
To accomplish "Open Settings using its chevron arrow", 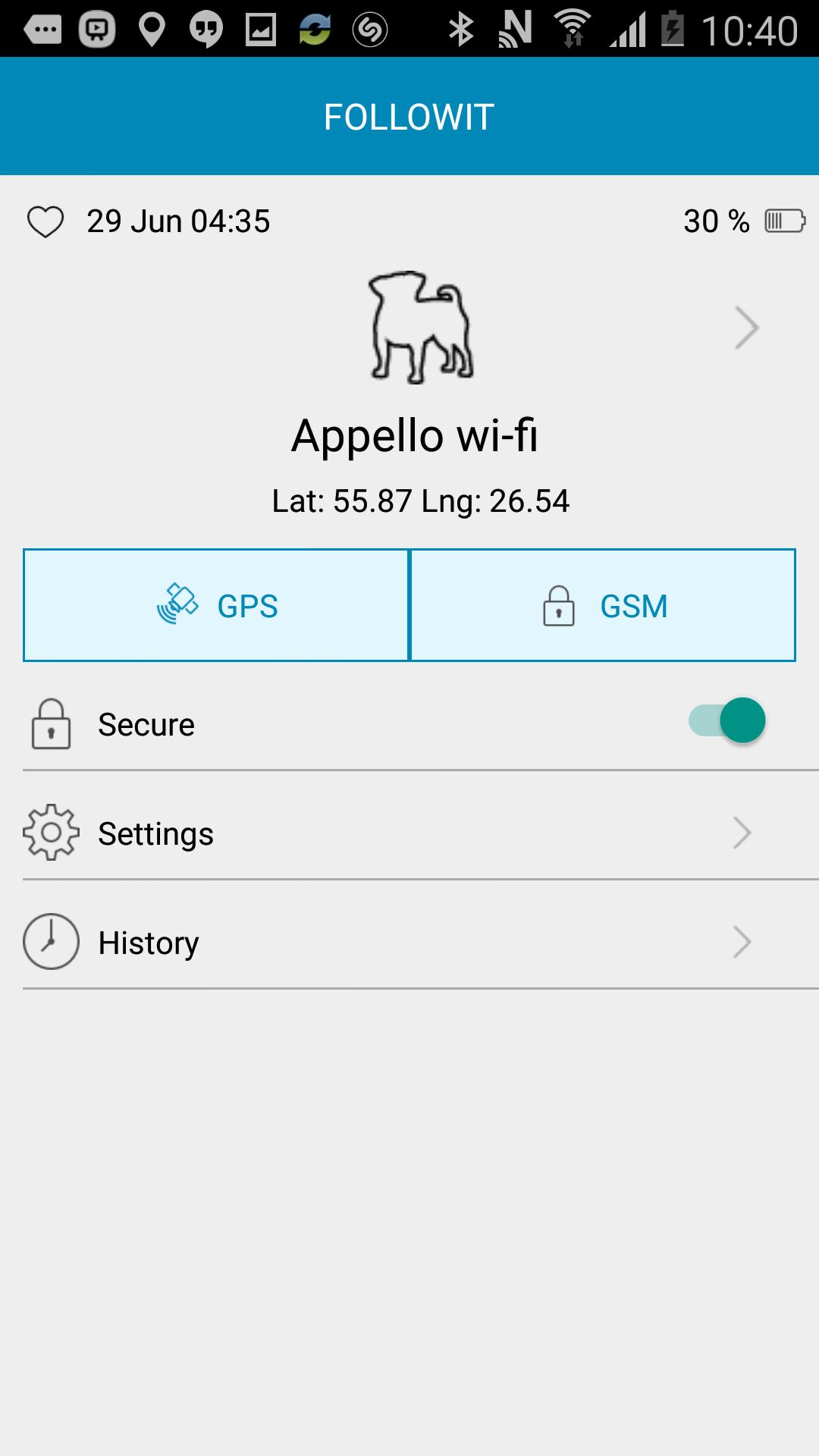I will click(x=742, y=833).
